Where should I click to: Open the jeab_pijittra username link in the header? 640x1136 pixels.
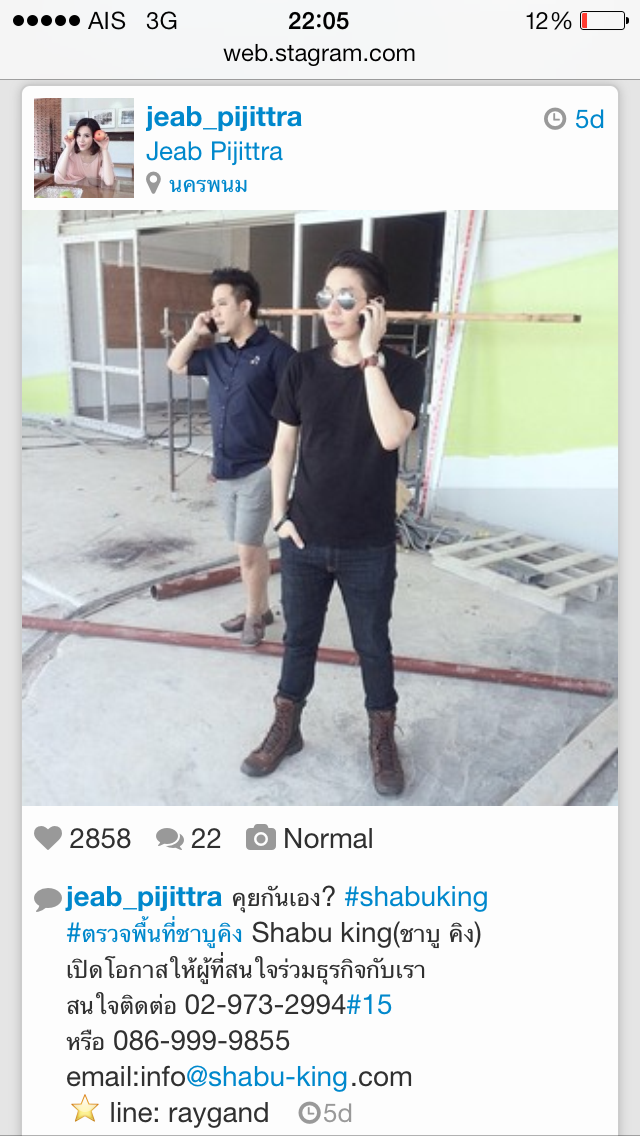pyautogui.click(x=224, y=117)
